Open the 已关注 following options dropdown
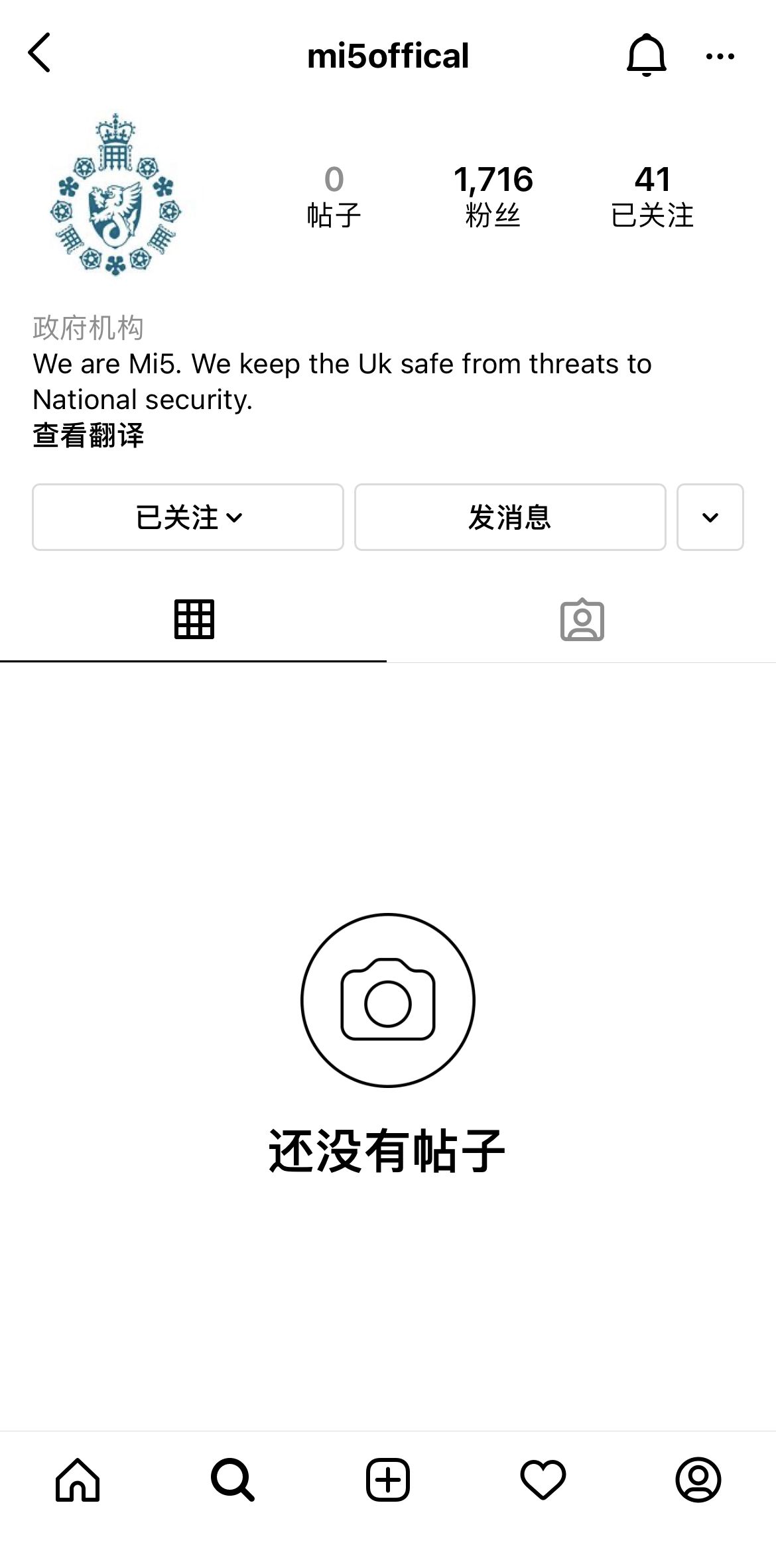 pyautogui.click(x=188, y=517)
